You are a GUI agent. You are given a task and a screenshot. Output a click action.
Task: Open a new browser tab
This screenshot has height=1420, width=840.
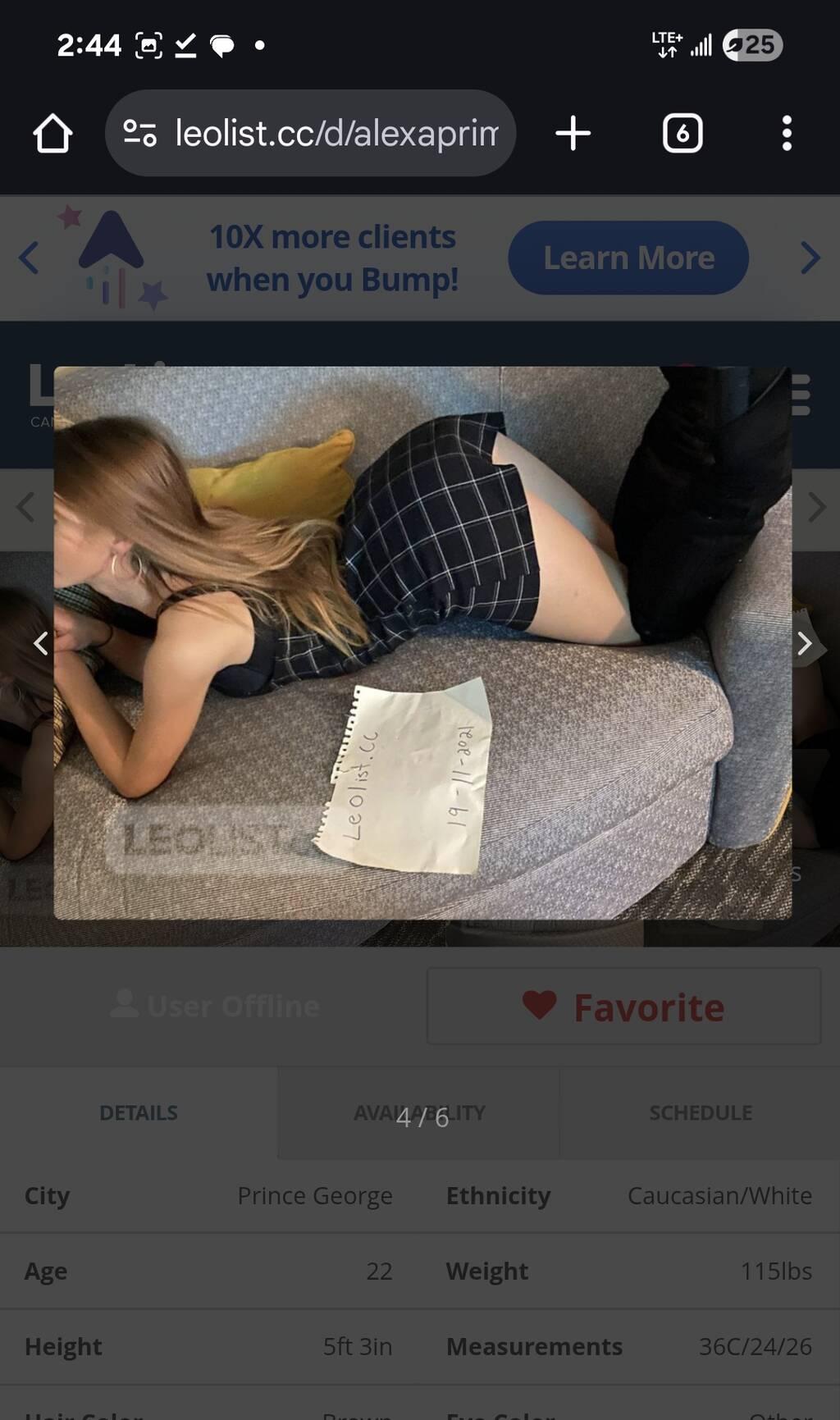(573, 133)
